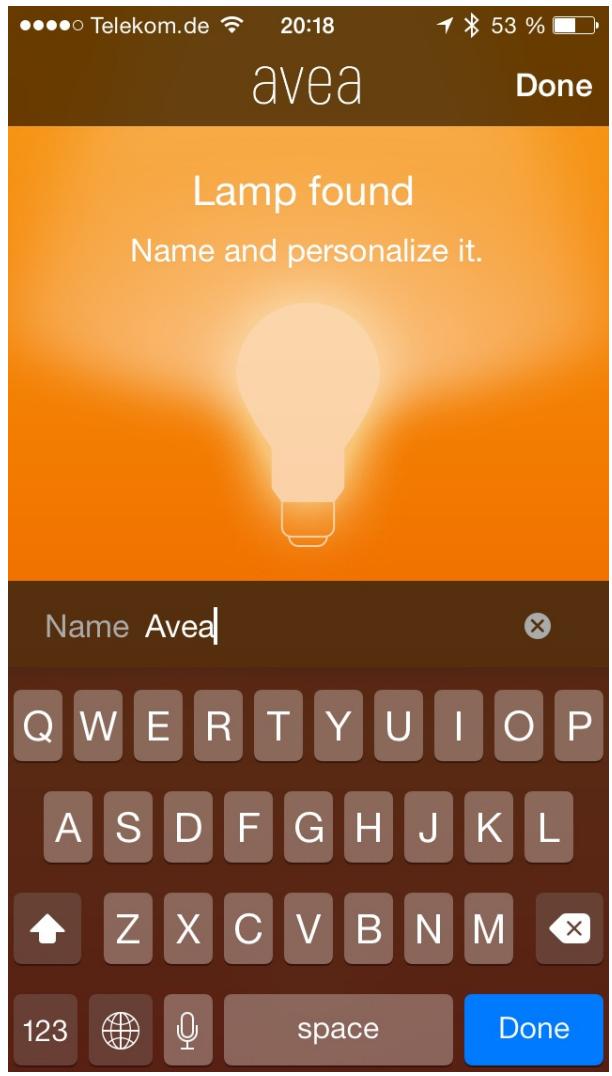Enable the shift key
The height and width of the screenshot is (1076, 612).
[x=47, y=929]
